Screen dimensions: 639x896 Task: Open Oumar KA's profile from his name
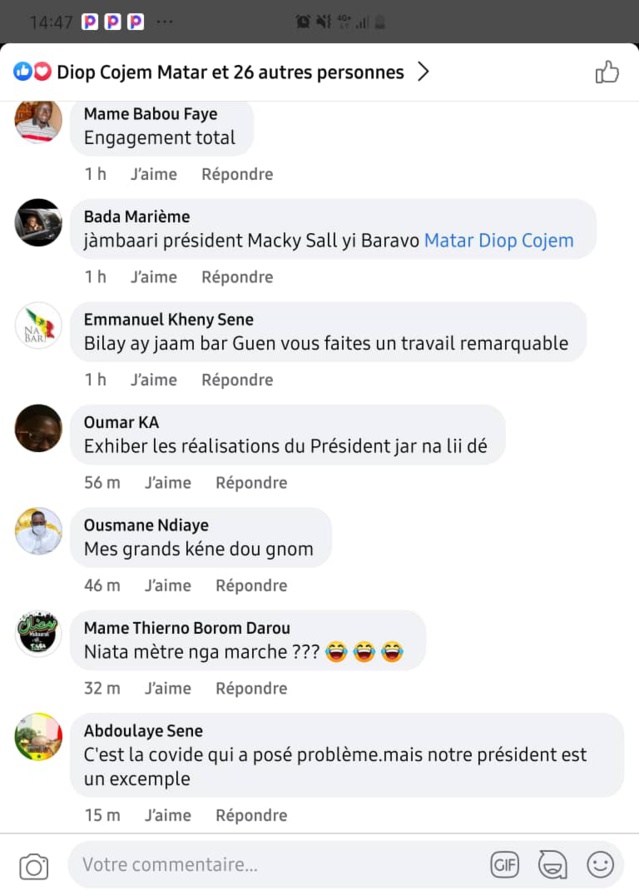(x=121, y=422)
